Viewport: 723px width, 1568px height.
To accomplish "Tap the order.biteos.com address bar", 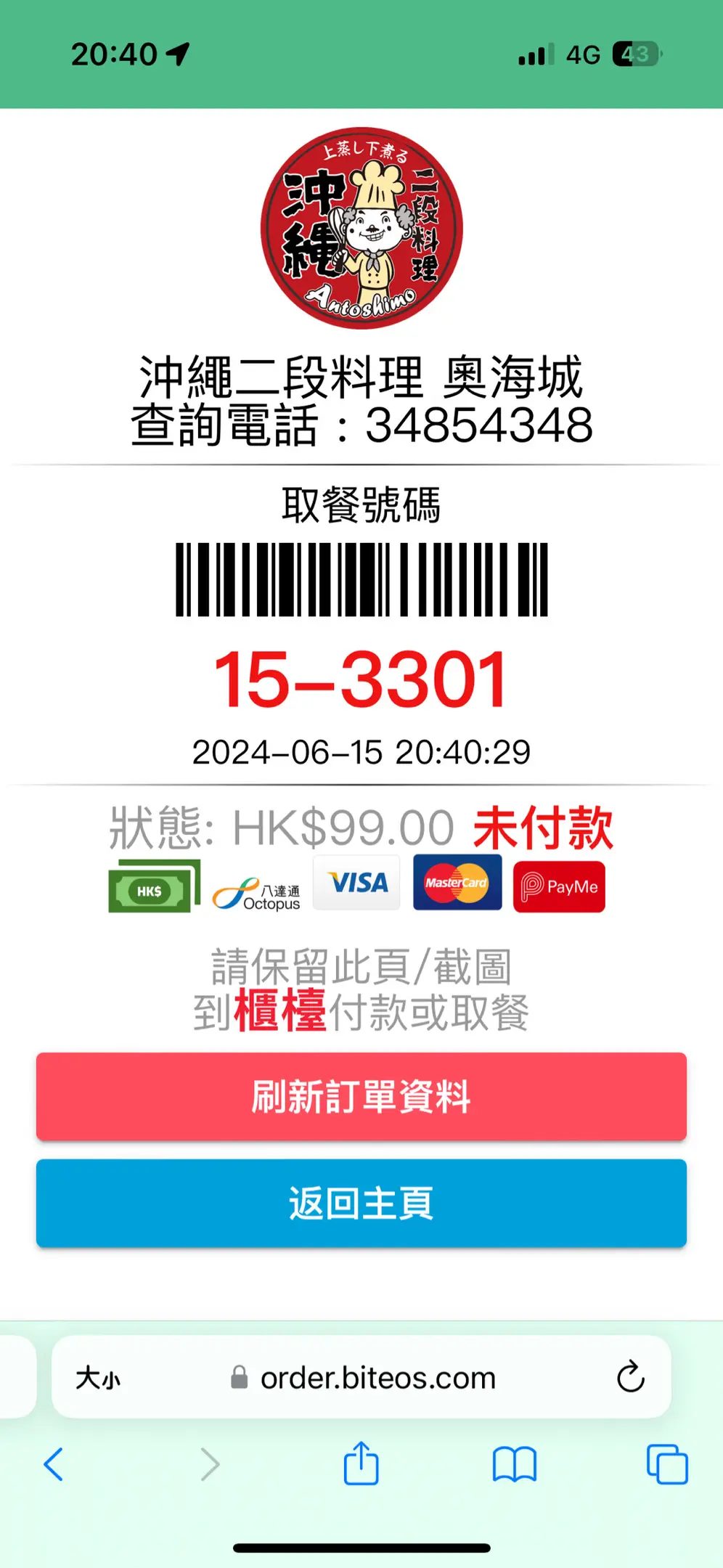I will (377, 1377).
